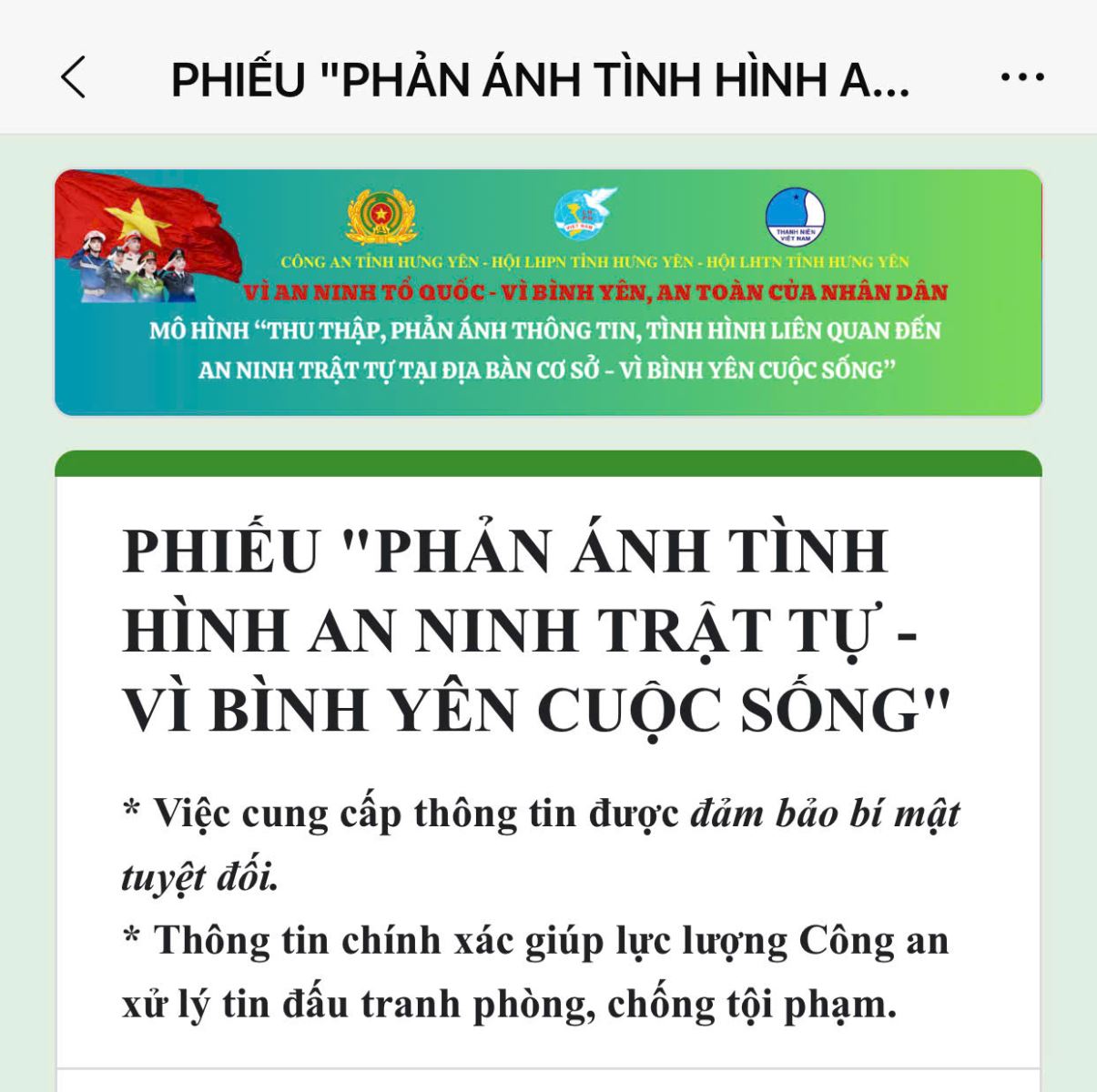Go back using the top-left arrow
This screenshot has height=1092, width=1097.
[x=74, y=77]
